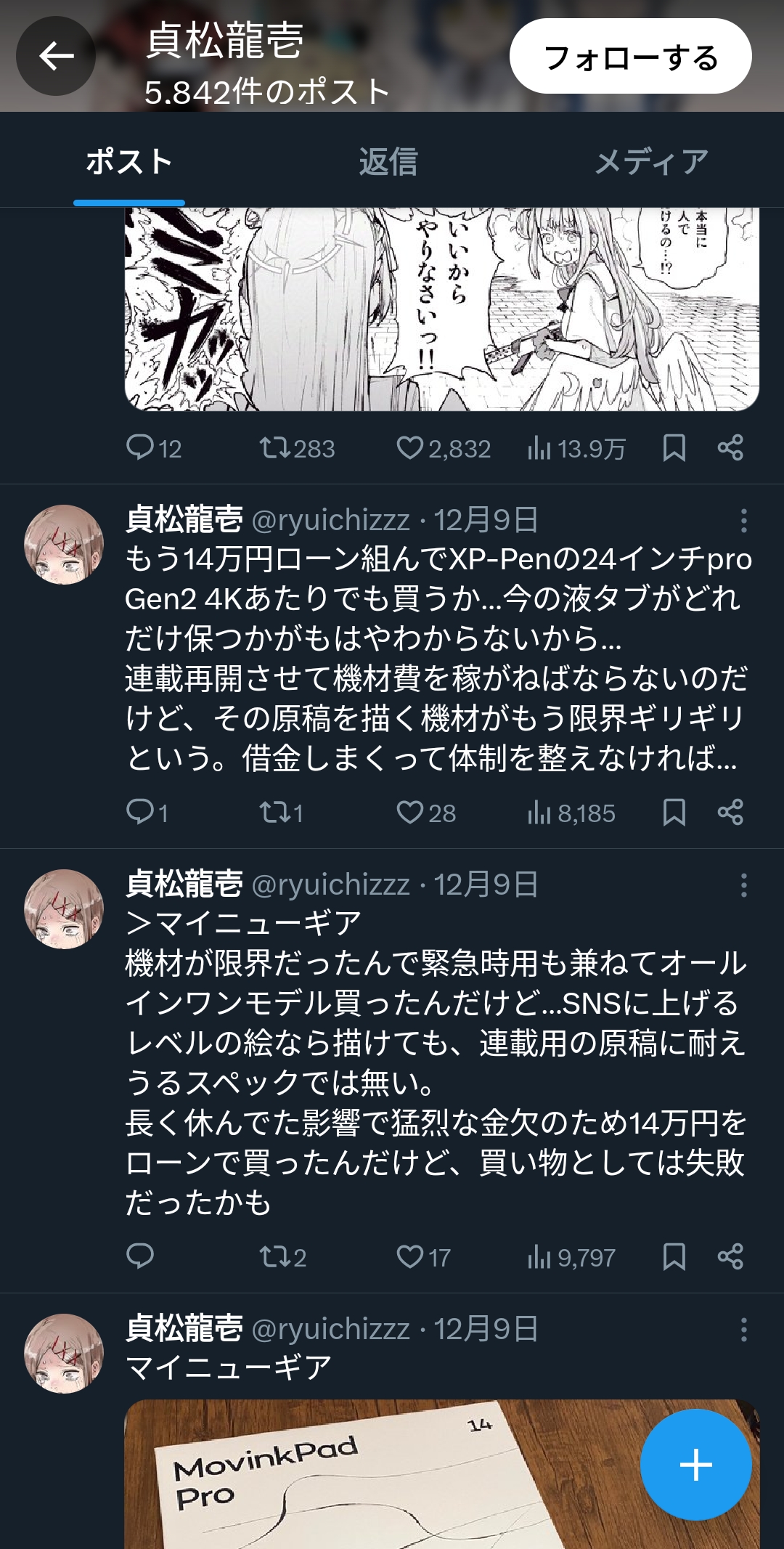Viewport: 784px width, 1549px height.
Task: Switch to the 返信 tab
Action: tap(388, 161)
